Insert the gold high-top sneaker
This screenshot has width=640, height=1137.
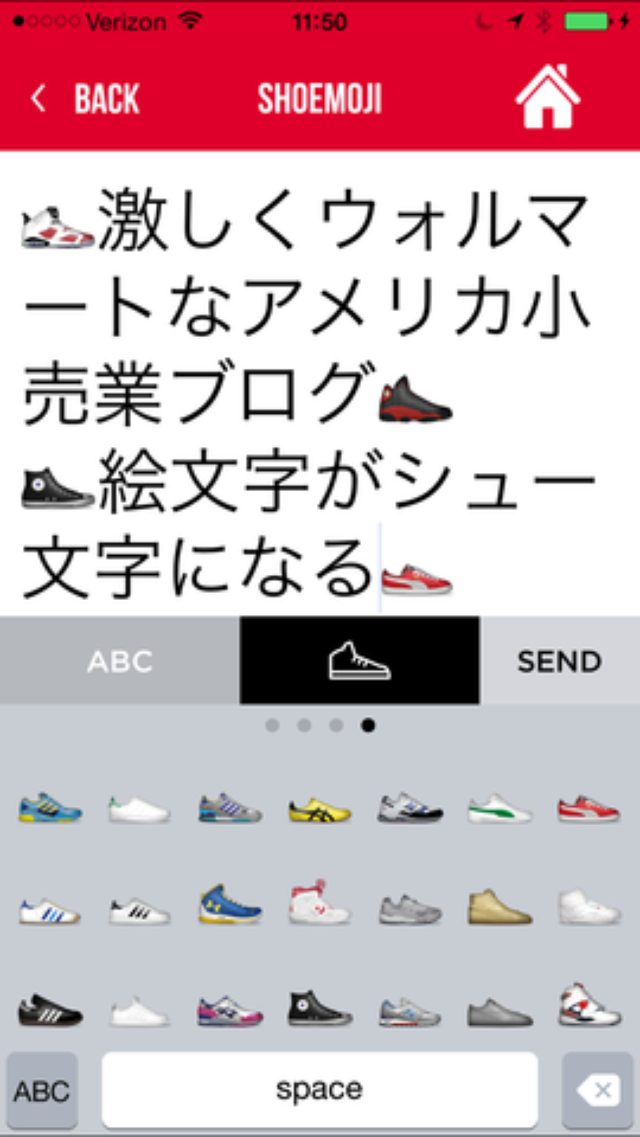(x=499, y=905)
